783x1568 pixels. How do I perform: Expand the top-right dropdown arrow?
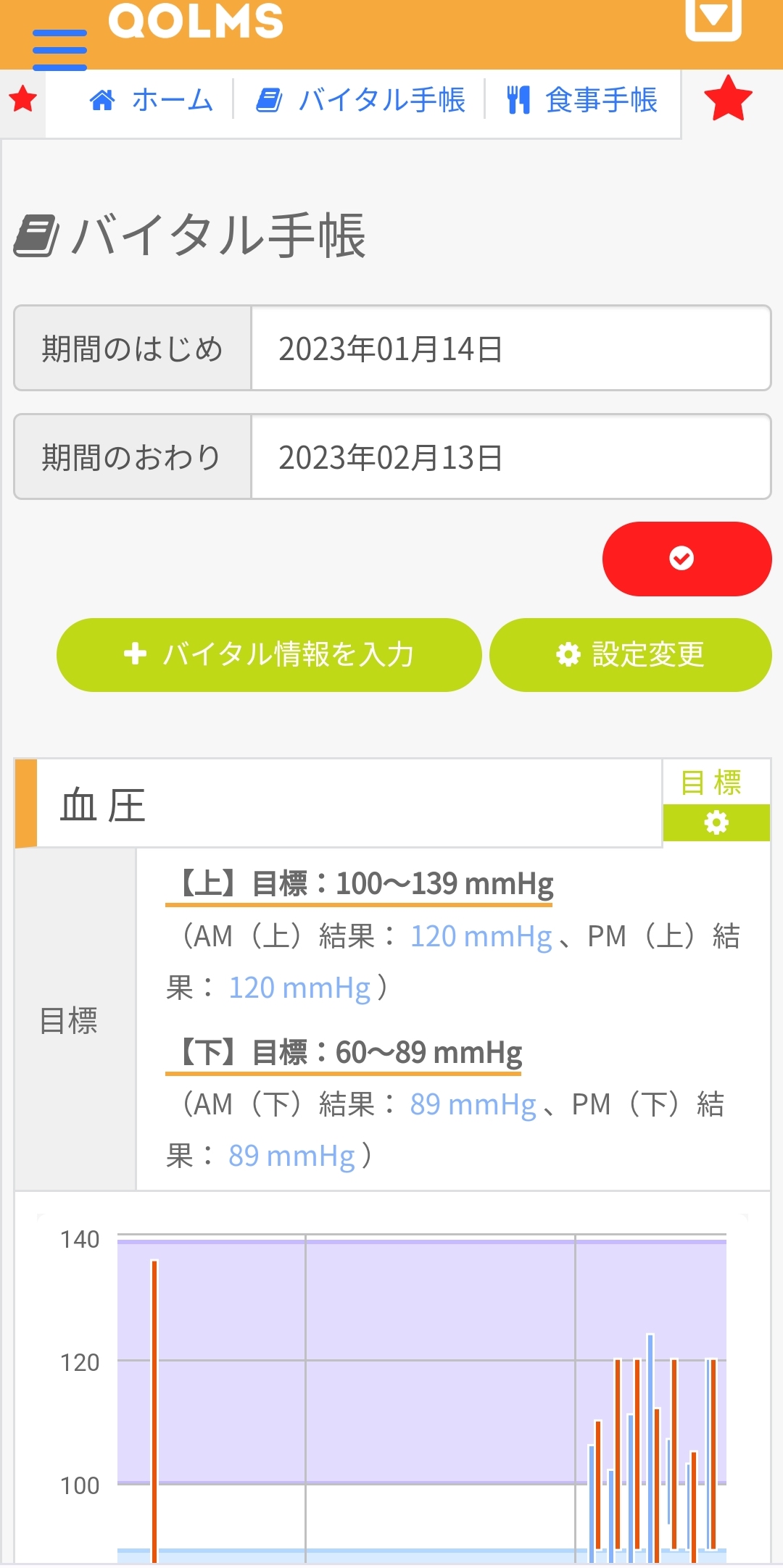click(x=713, y=17)
